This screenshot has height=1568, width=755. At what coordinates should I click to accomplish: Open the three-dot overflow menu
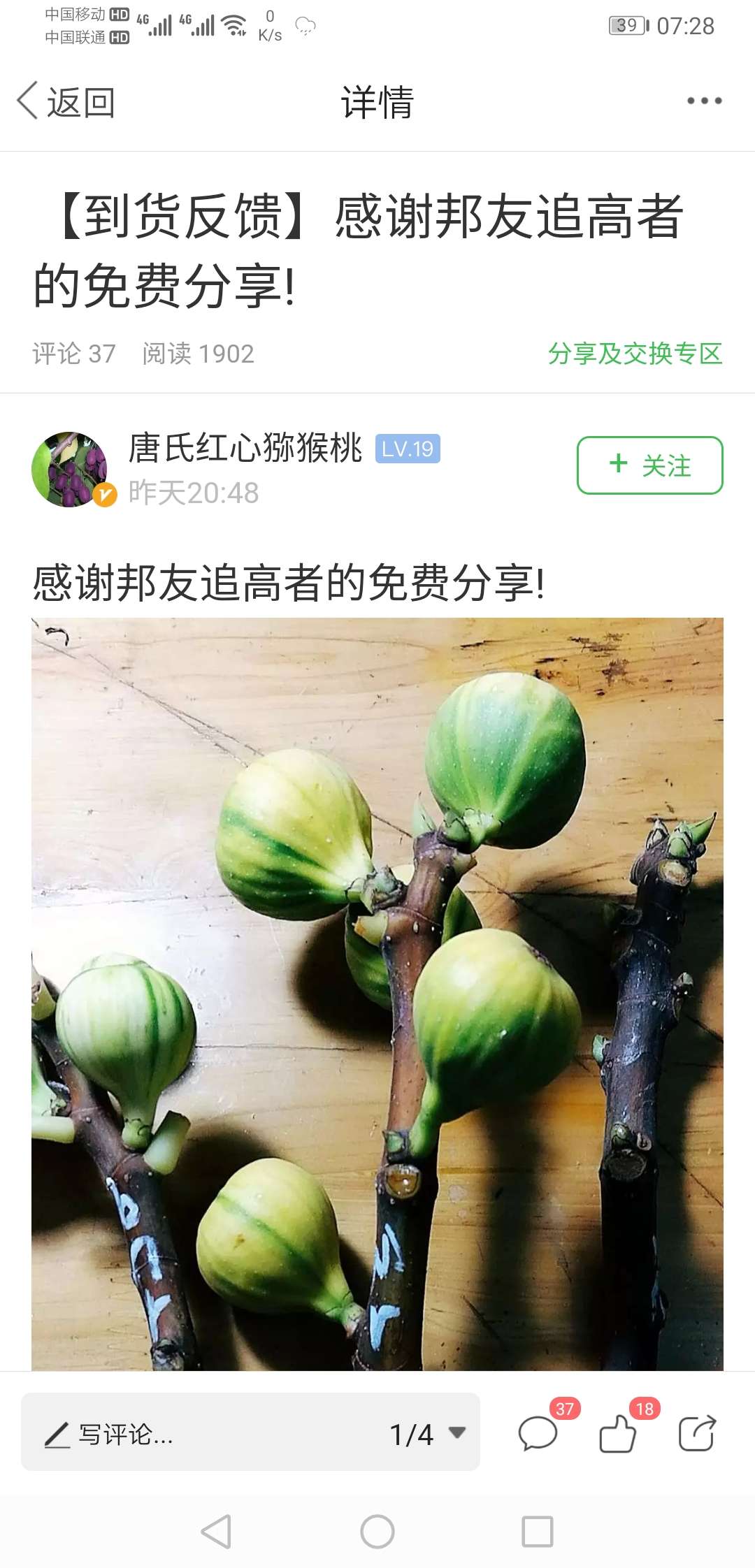(704, 101)
